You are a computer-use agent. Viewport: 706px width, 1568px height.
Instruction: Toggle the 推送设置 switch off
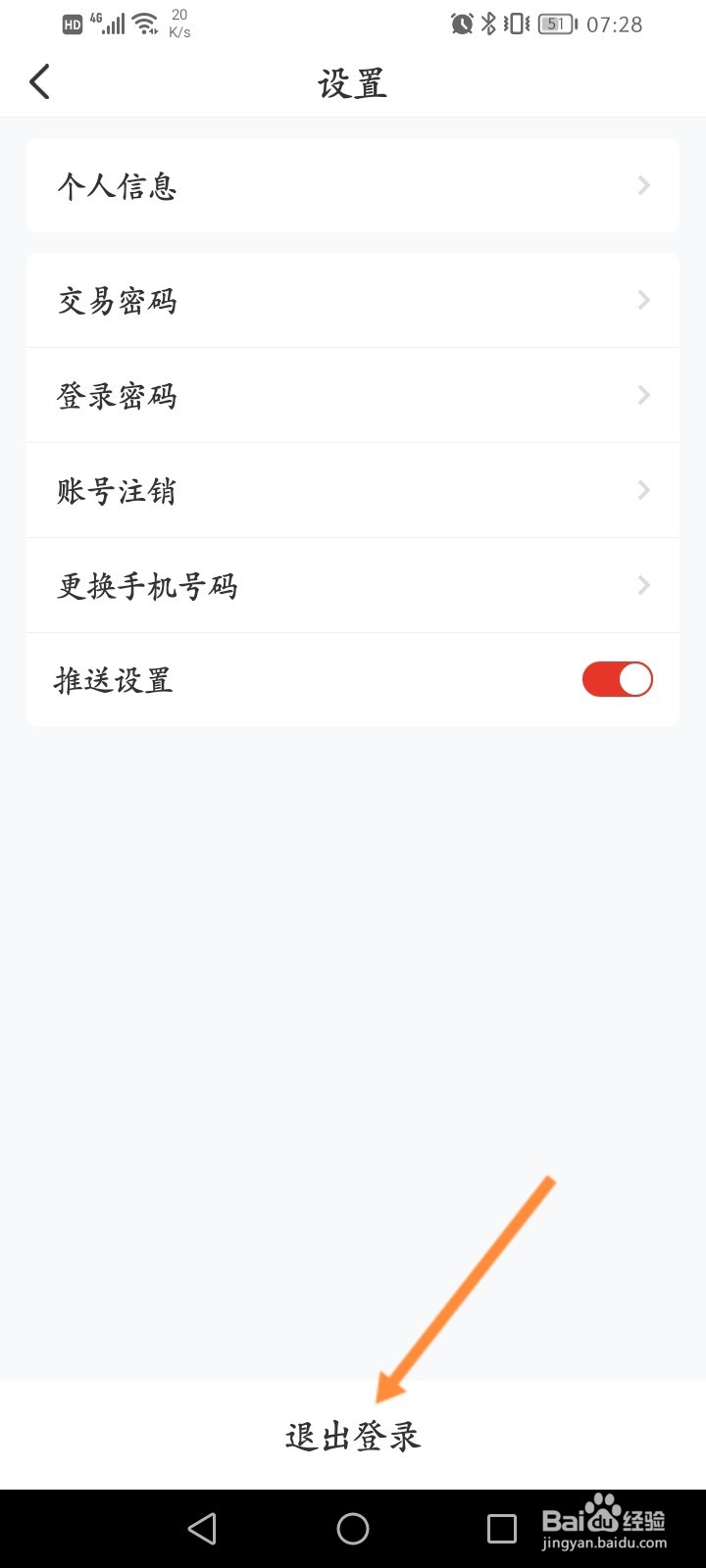click(618, 679)
